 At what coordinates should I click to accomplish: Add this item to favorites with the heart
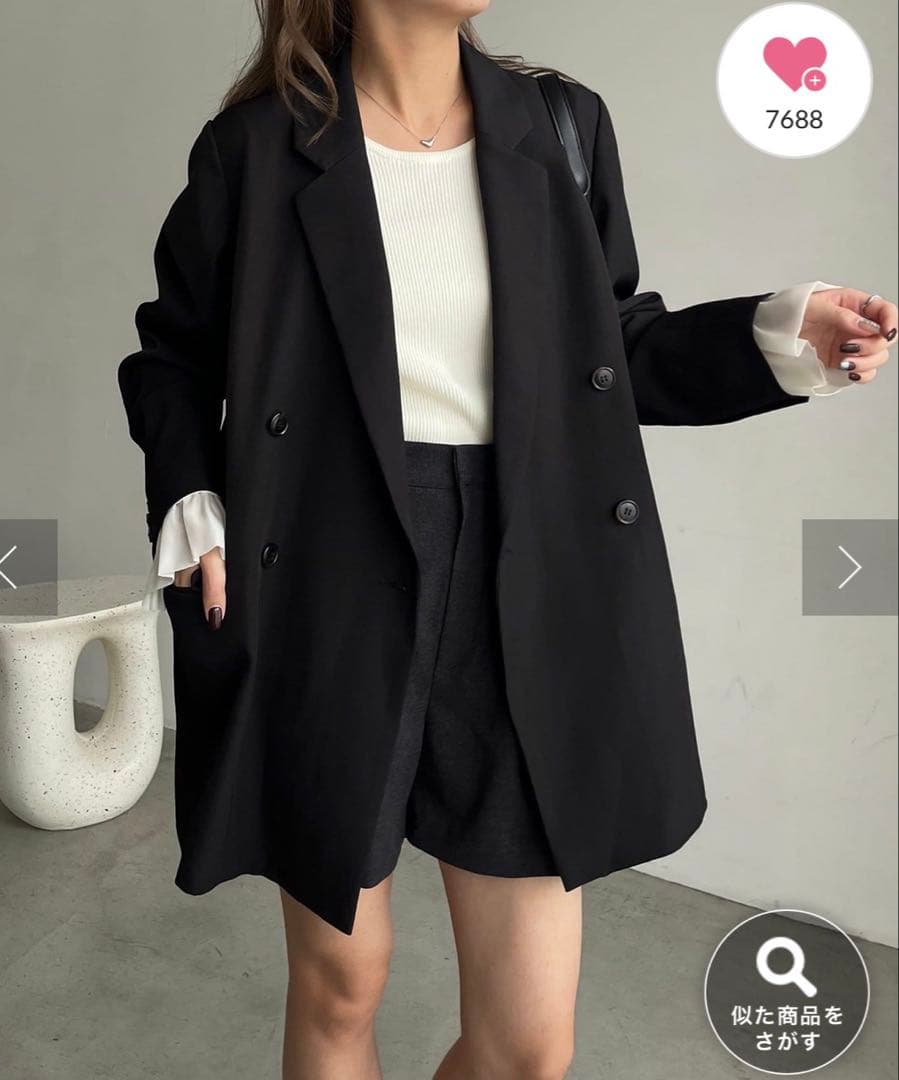click(x=794, y=65)
